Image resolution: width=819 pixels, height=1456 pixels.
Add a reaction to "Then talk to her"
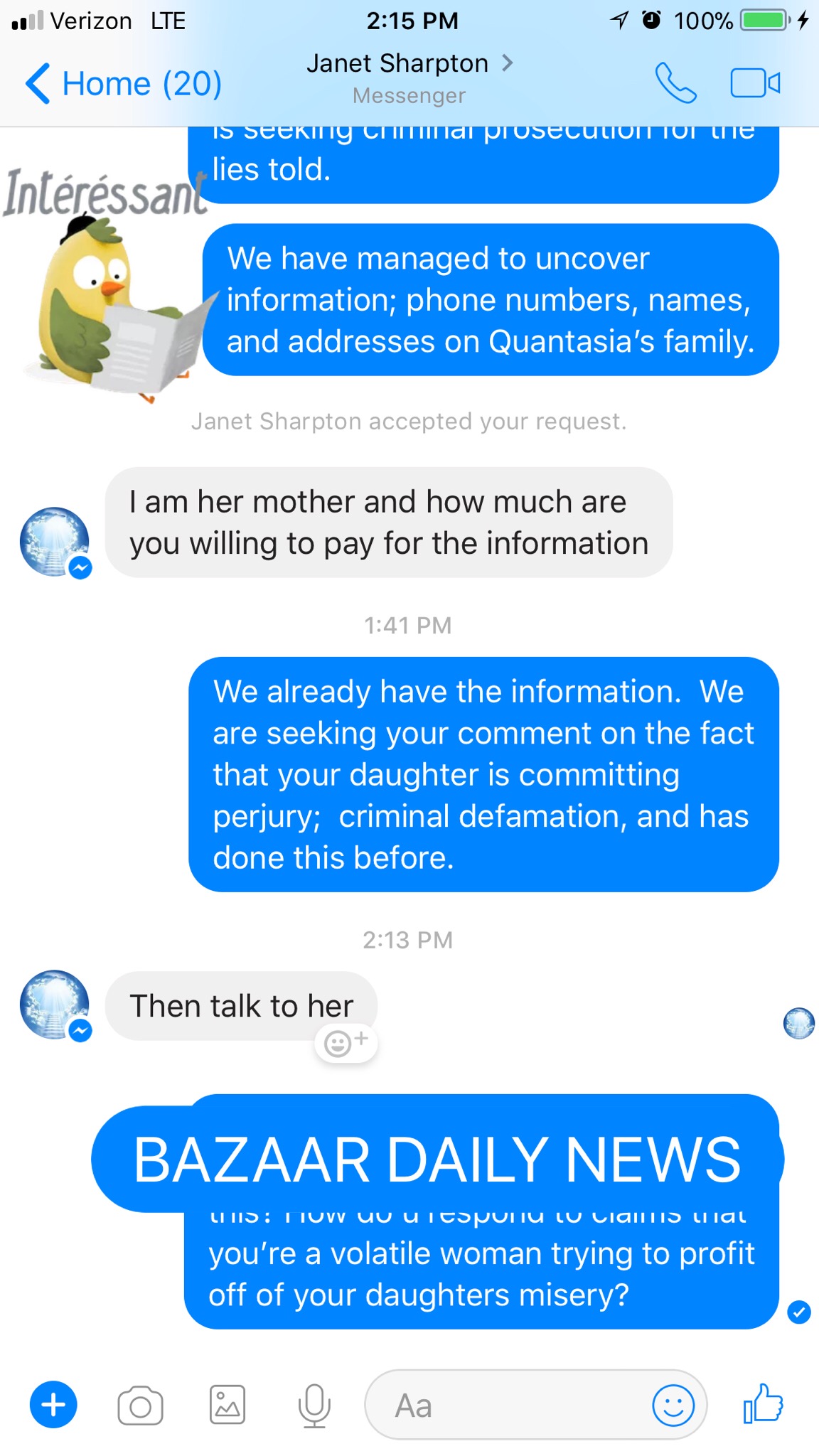click(346, 1043)
